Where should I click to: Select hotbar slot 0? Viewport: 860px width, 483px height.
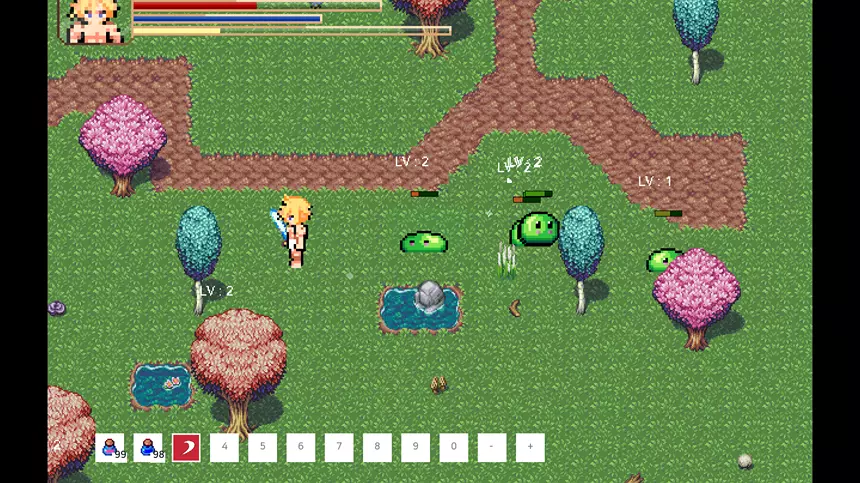(453, 447)
